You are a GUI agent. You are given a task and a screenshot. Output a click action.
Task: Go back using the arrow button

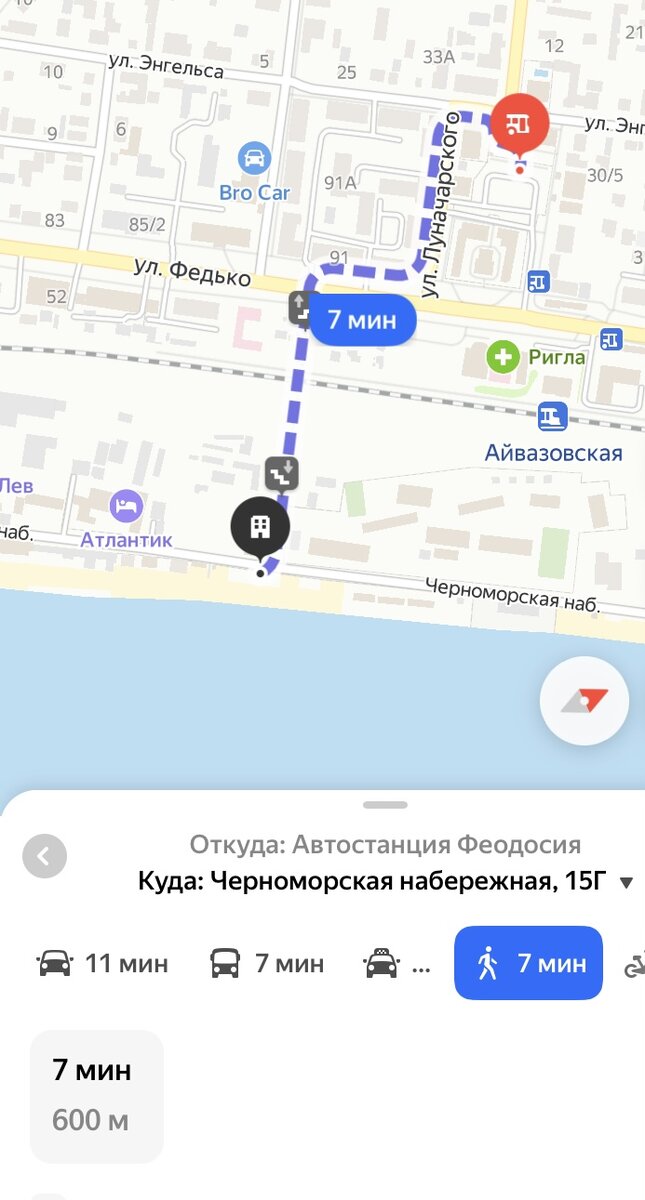point(44,857)
